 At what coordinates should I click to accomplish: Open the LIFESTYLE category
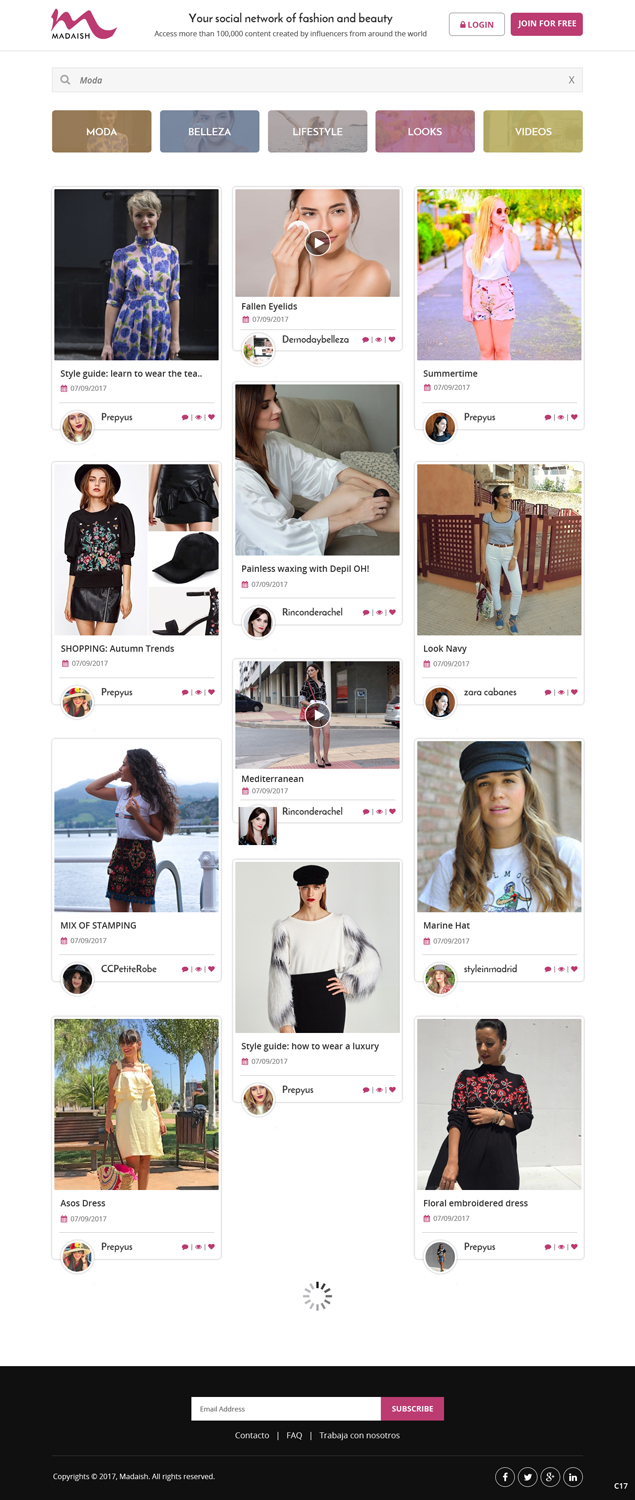(x=317, y=131)
